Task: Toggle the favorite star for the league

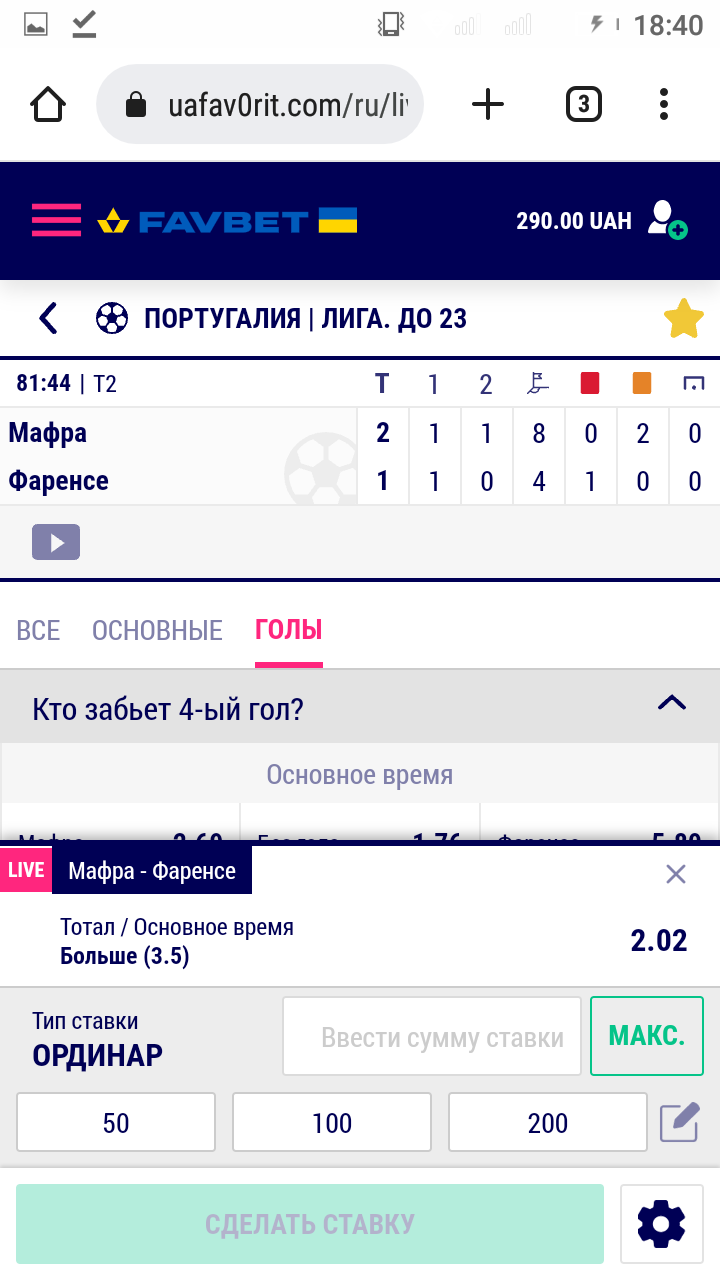Action: [x=684, y=317]
